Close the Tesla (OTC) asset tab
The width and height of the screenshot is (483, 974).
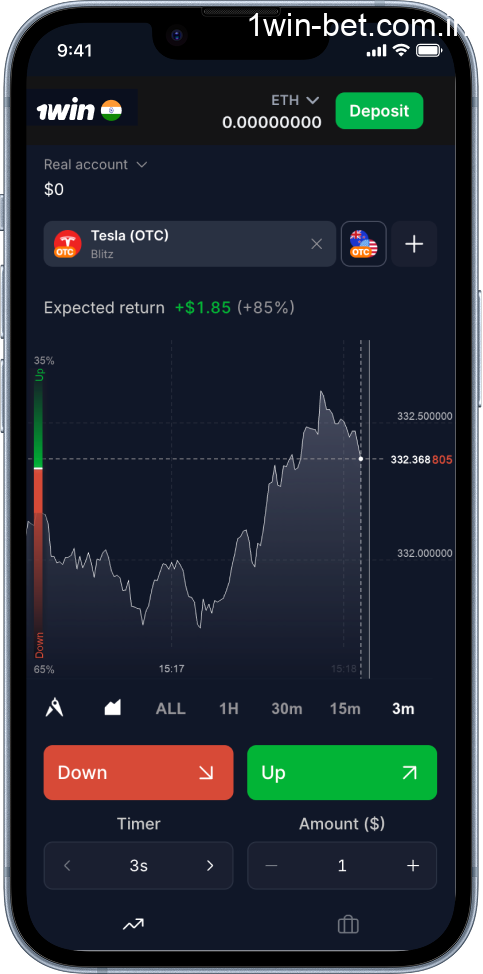click(317, 244)
